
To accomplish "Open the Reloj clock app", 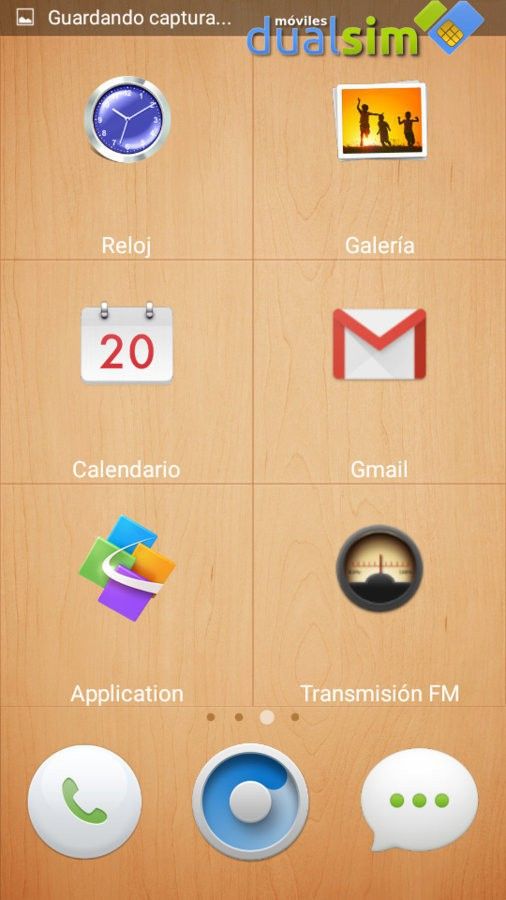I will click(x=127, y=119).
